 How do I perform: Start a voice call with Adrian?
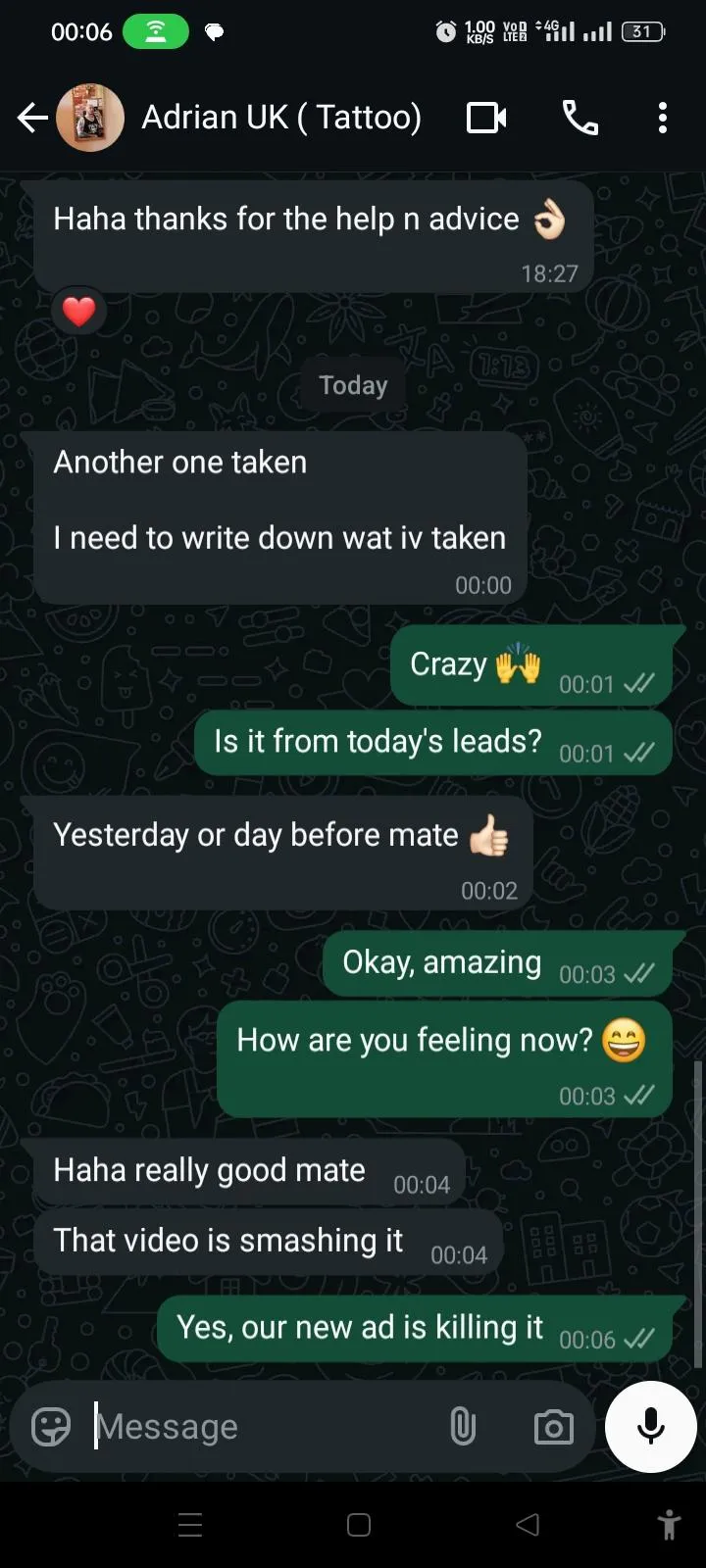(x=580, y=119)
